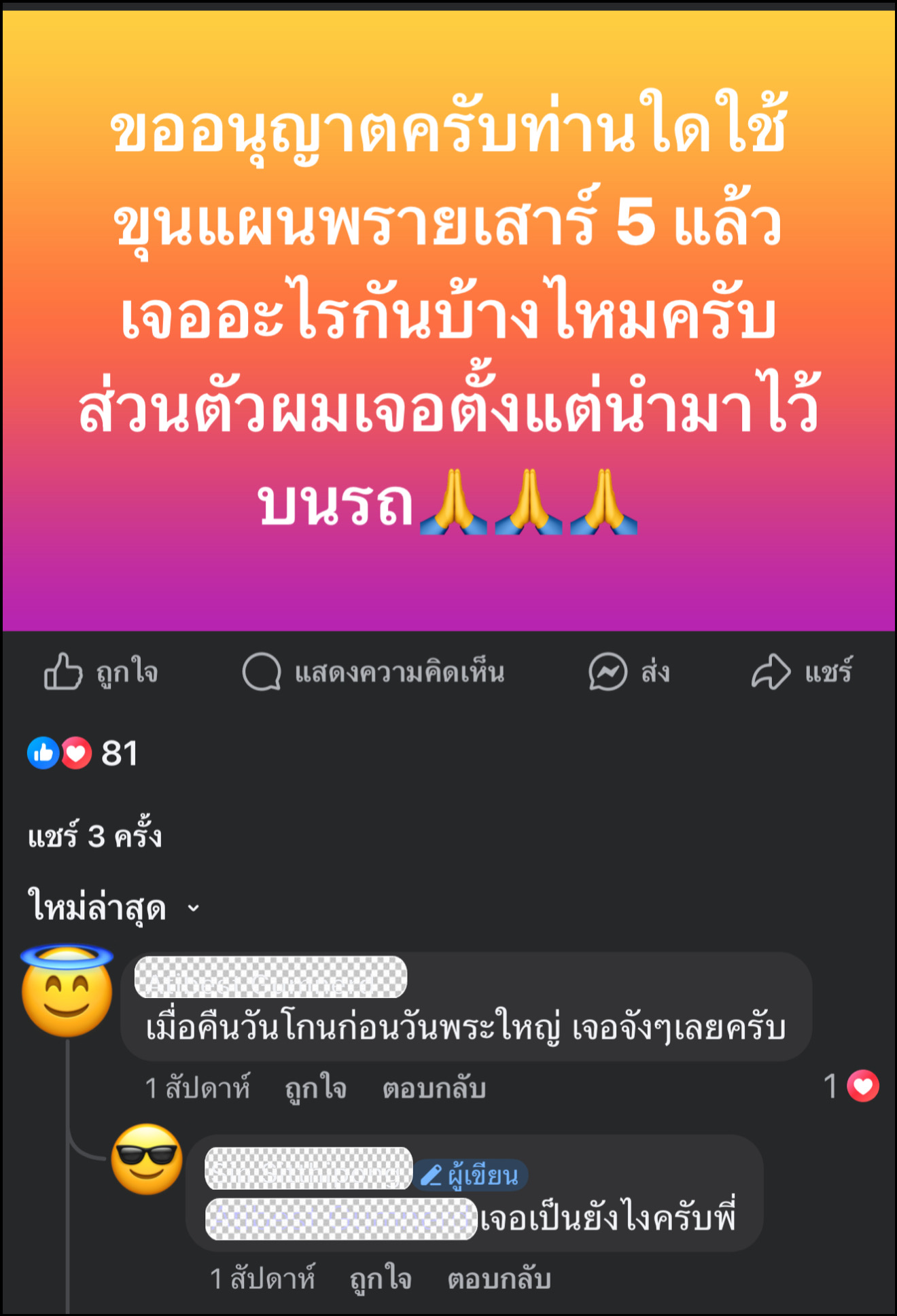Share the post with แชร์ button
This screenshot has width=897, height=1316.
click(802, 673)
